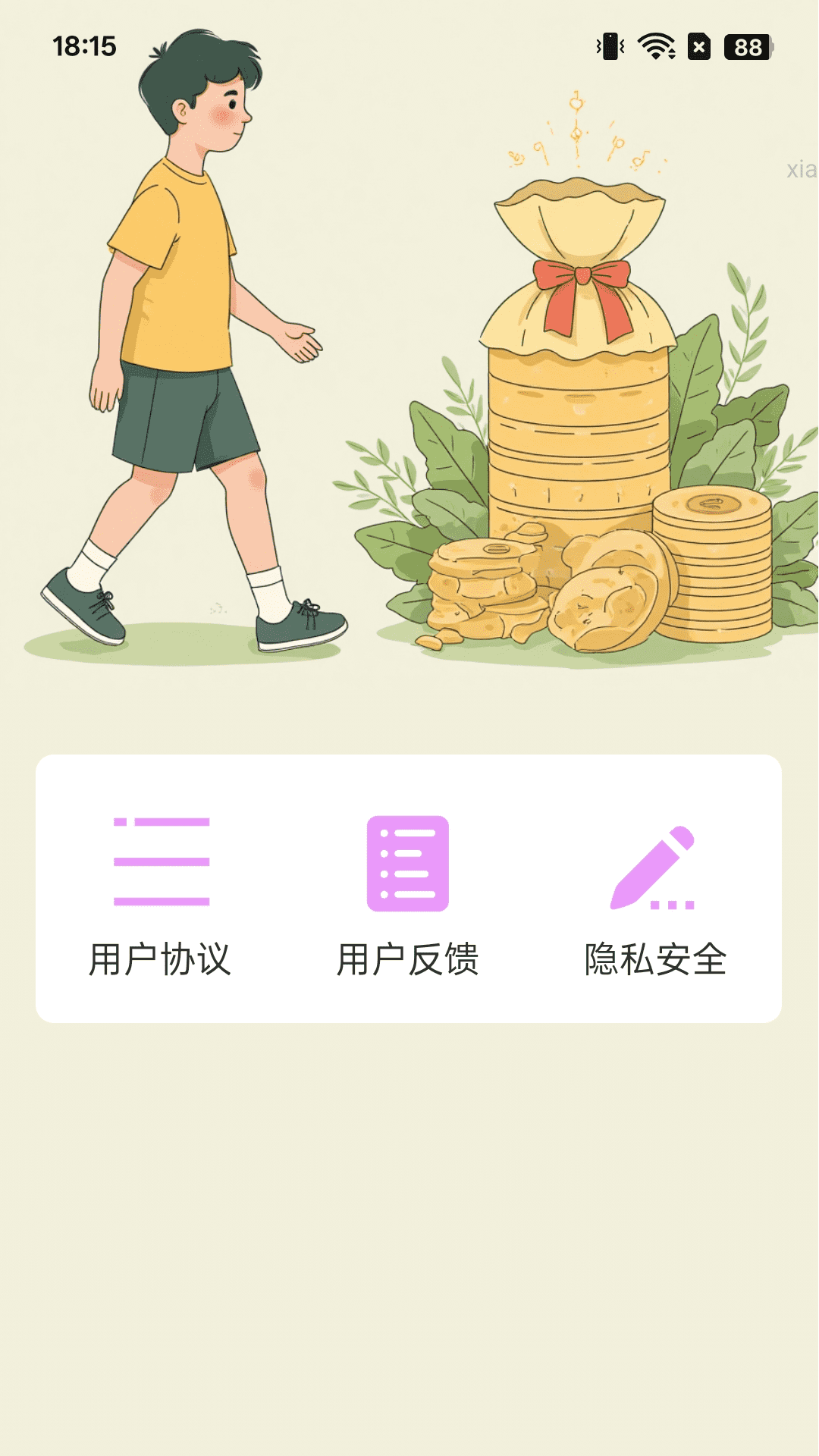Tap the walking boy illustration
This screenshot has width=819, height=1456.
(190, 341)
